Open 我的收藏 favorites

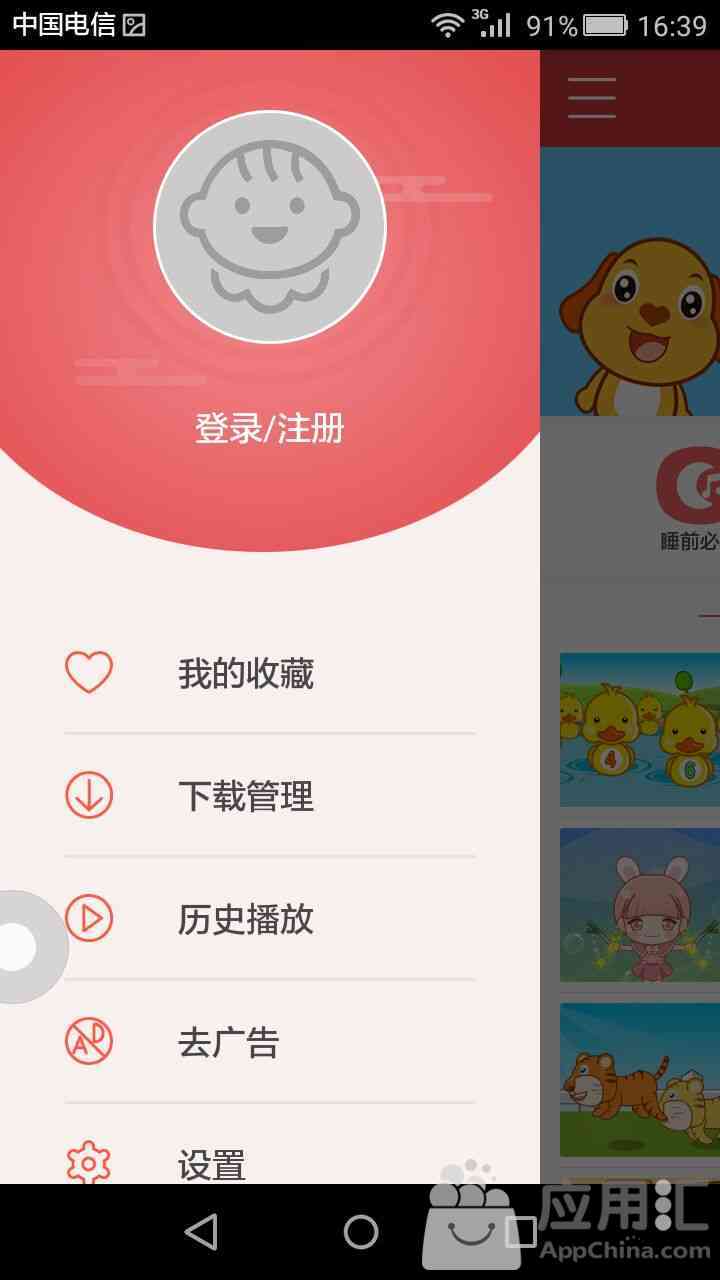click(x=270, y=673)
